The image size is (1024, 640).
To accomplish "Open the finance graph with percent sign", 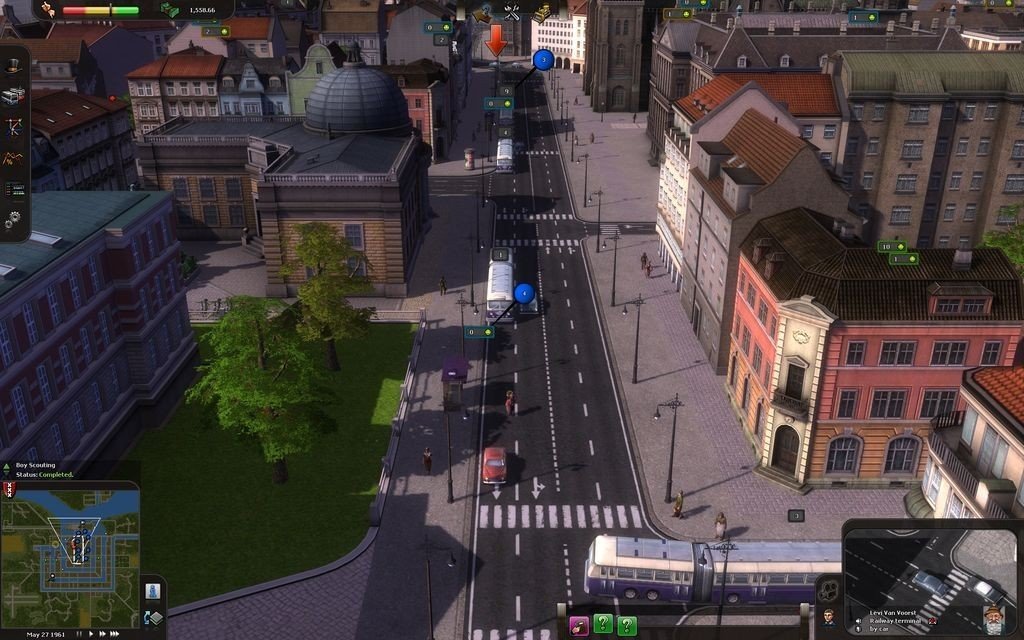I will tap(13, 158).
